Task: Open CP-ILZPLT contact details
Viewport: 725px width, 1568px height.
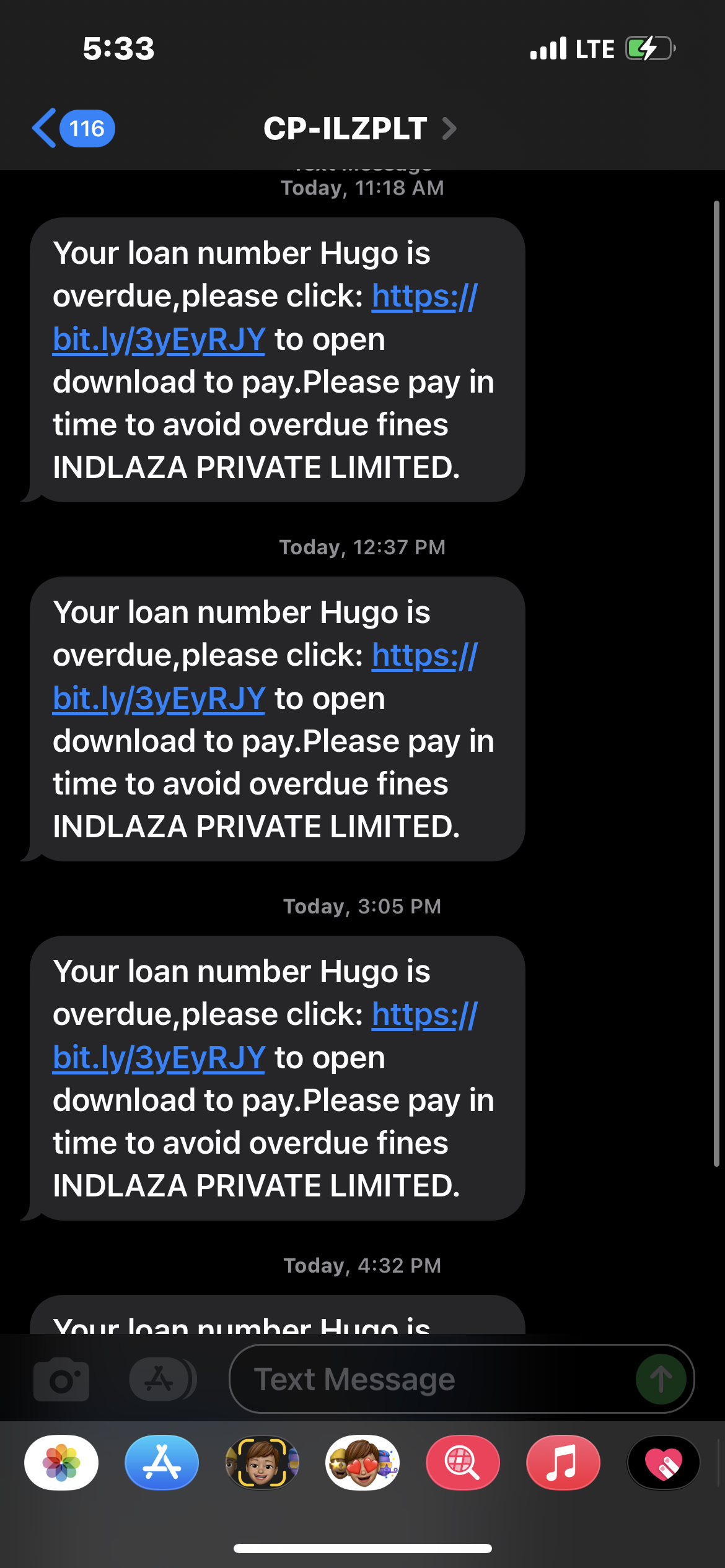Action: [359, 129]
